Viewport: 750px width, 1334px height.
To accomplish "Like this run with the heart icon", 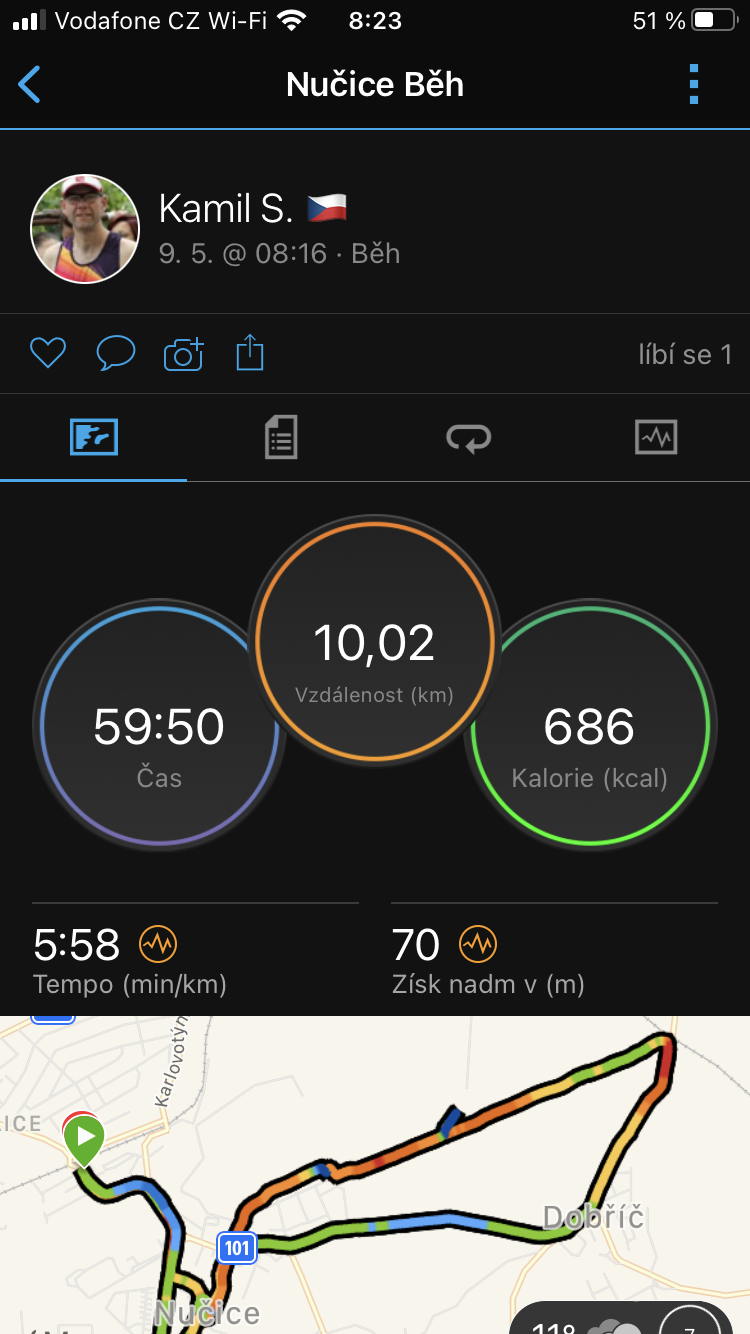I will (47, 353).
